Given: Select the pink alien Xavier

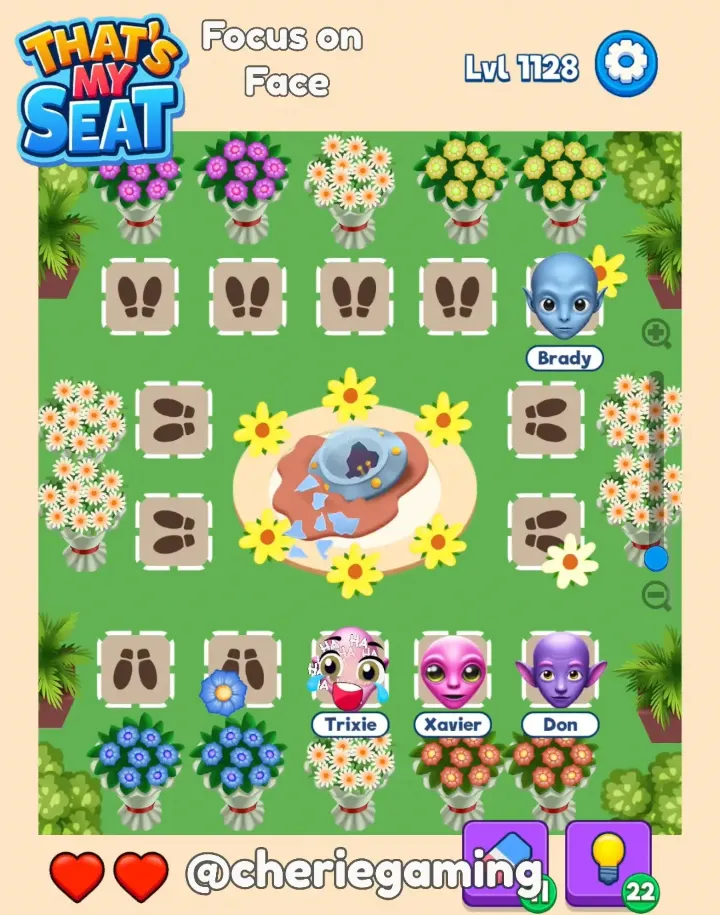Looking at the screenshot, I should (453, 671).
